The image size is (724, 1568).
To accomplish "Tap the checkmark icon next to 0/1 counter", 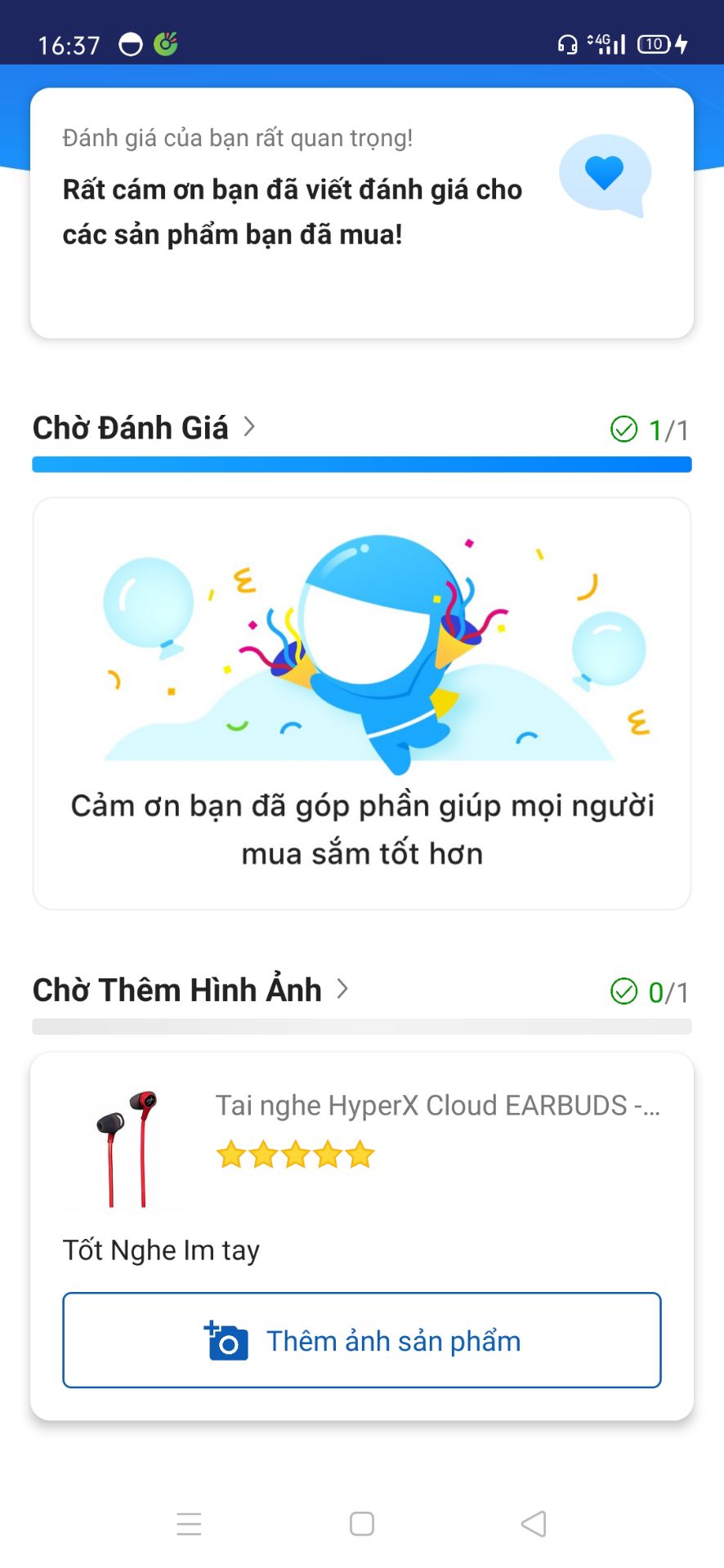I will click(625, 991).
